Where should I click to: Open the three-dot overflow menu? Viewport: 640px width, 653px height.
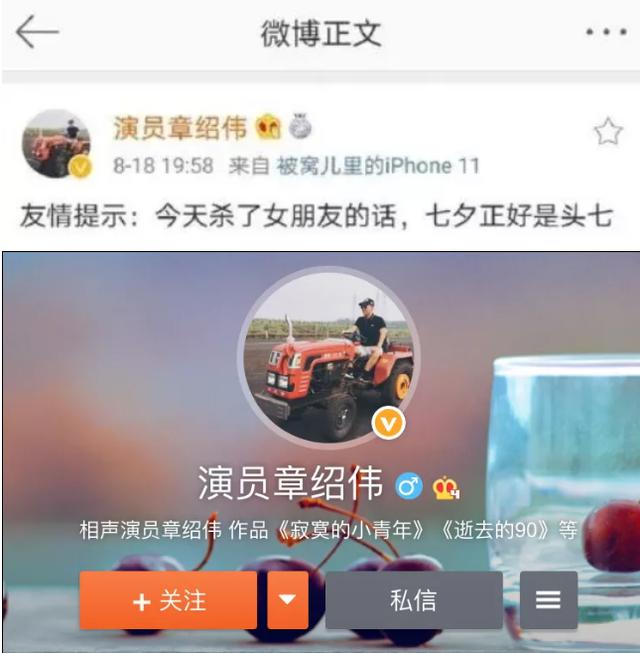605,33
